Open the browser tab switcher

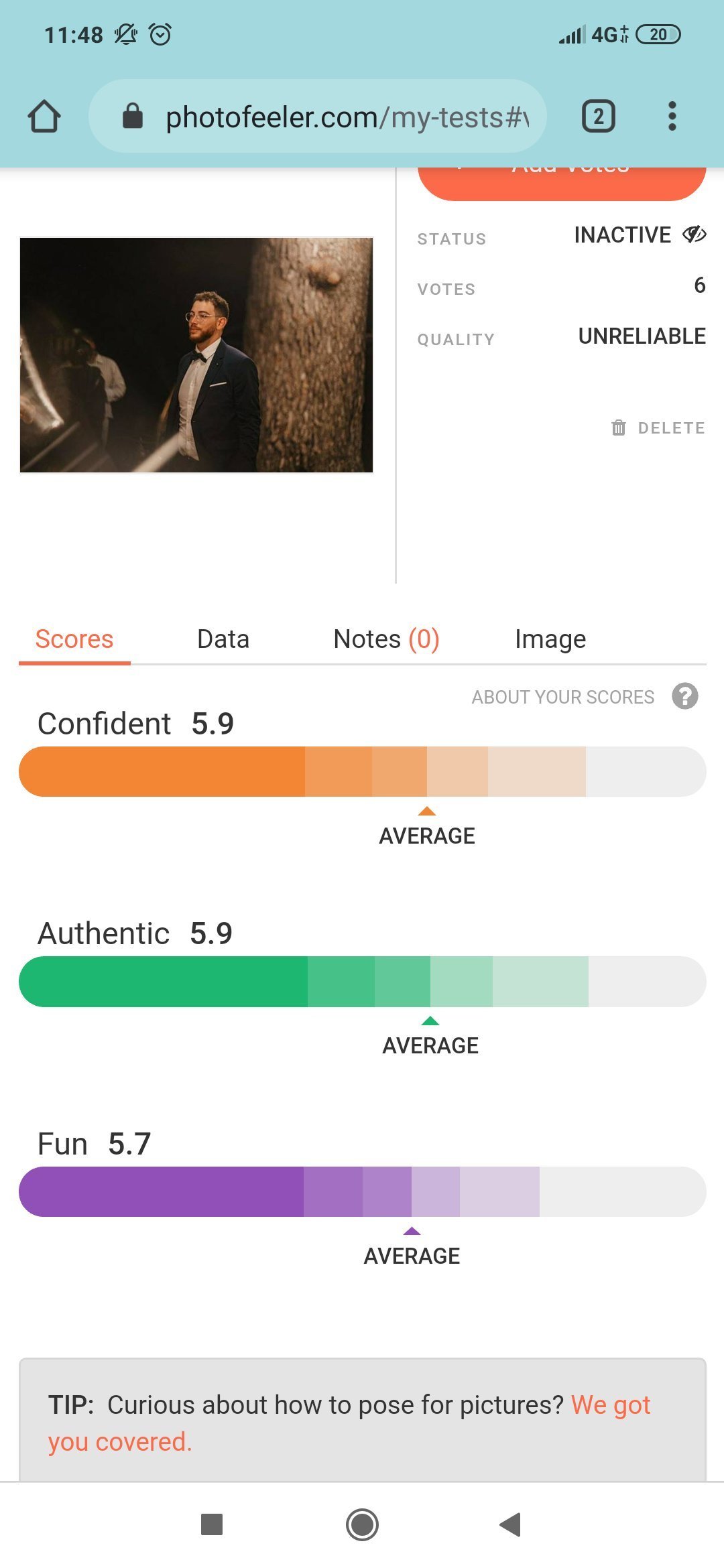pyautogui.click(x=598, y=117)
